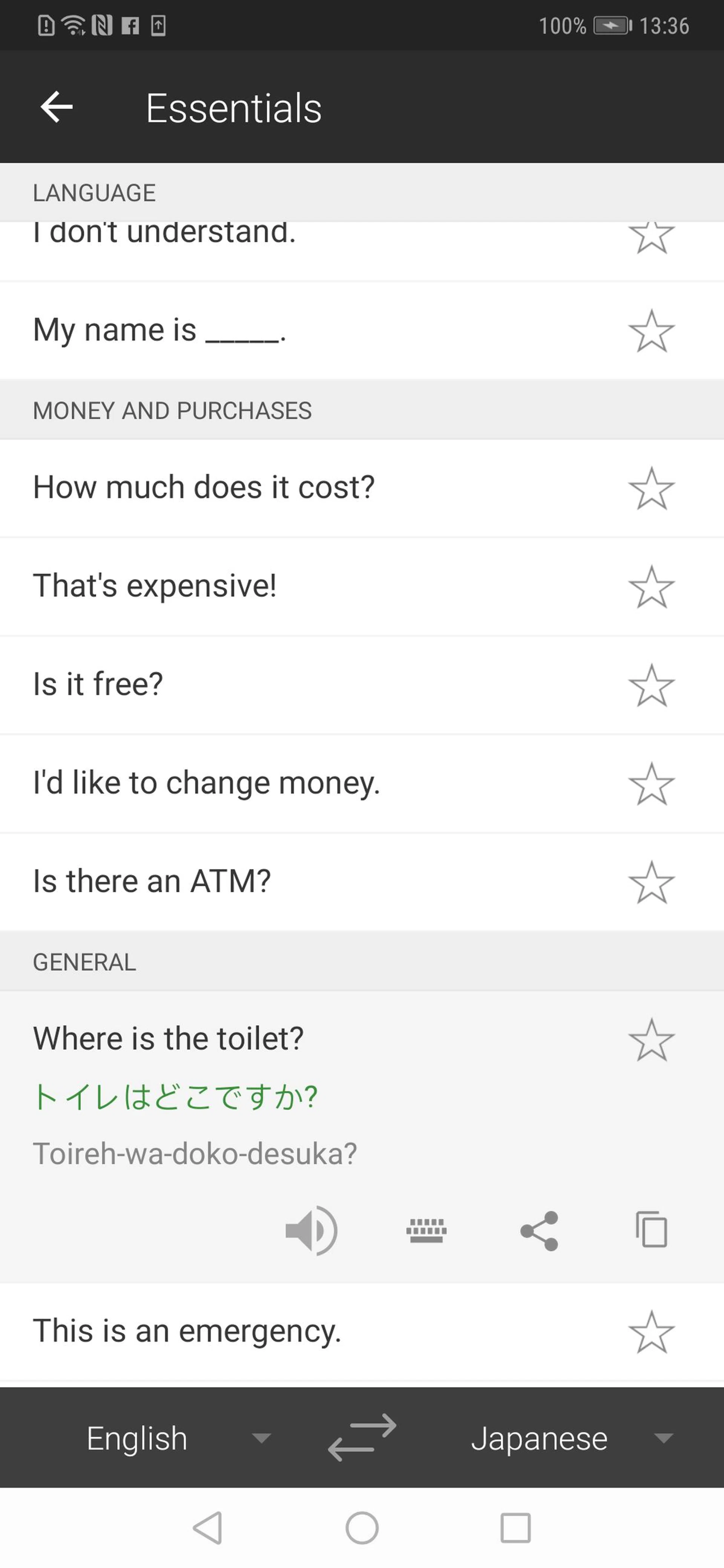Go back from the Essentials screen
The width and height of the screenshot is (724, 1568).
(x=57, y=107)
